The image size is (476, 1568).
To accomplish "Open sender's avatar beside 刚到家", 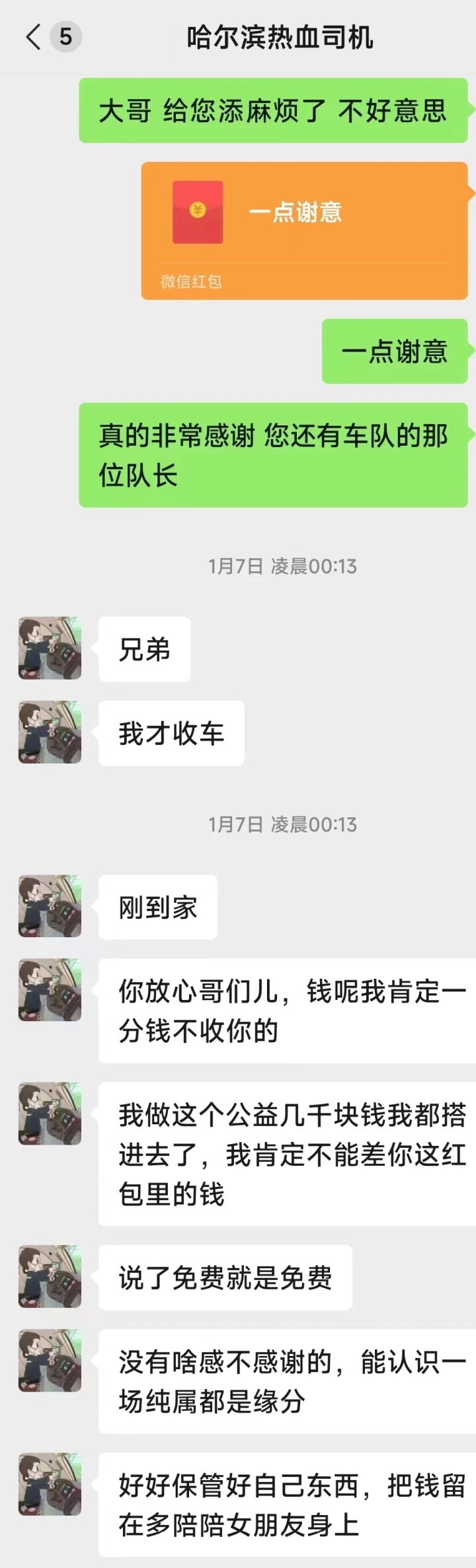I will point(50,906).
